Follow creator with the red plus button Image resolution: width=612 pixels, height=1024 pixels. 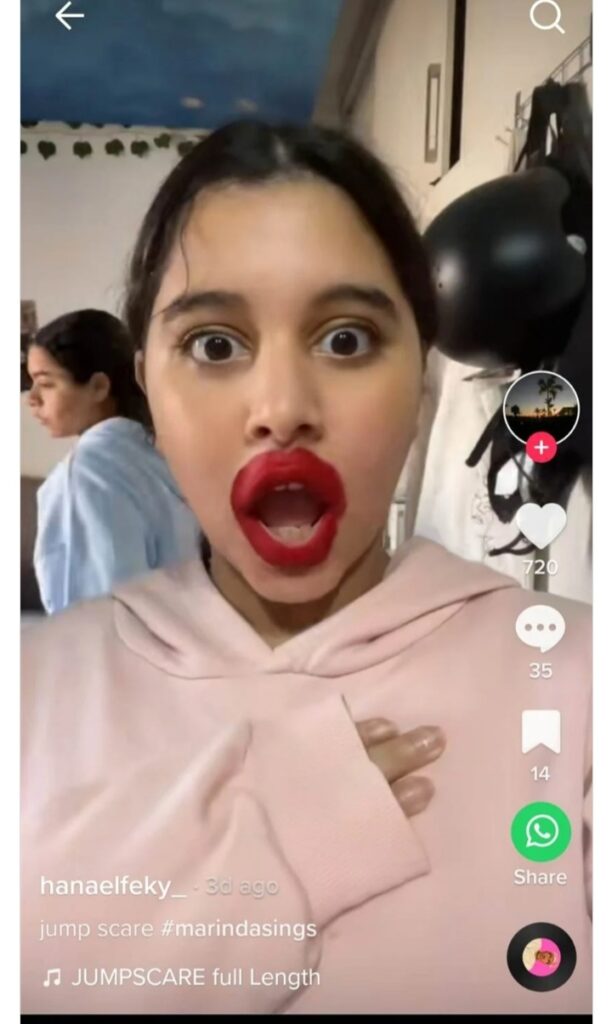pyautogui.click(x=541, y=448)
